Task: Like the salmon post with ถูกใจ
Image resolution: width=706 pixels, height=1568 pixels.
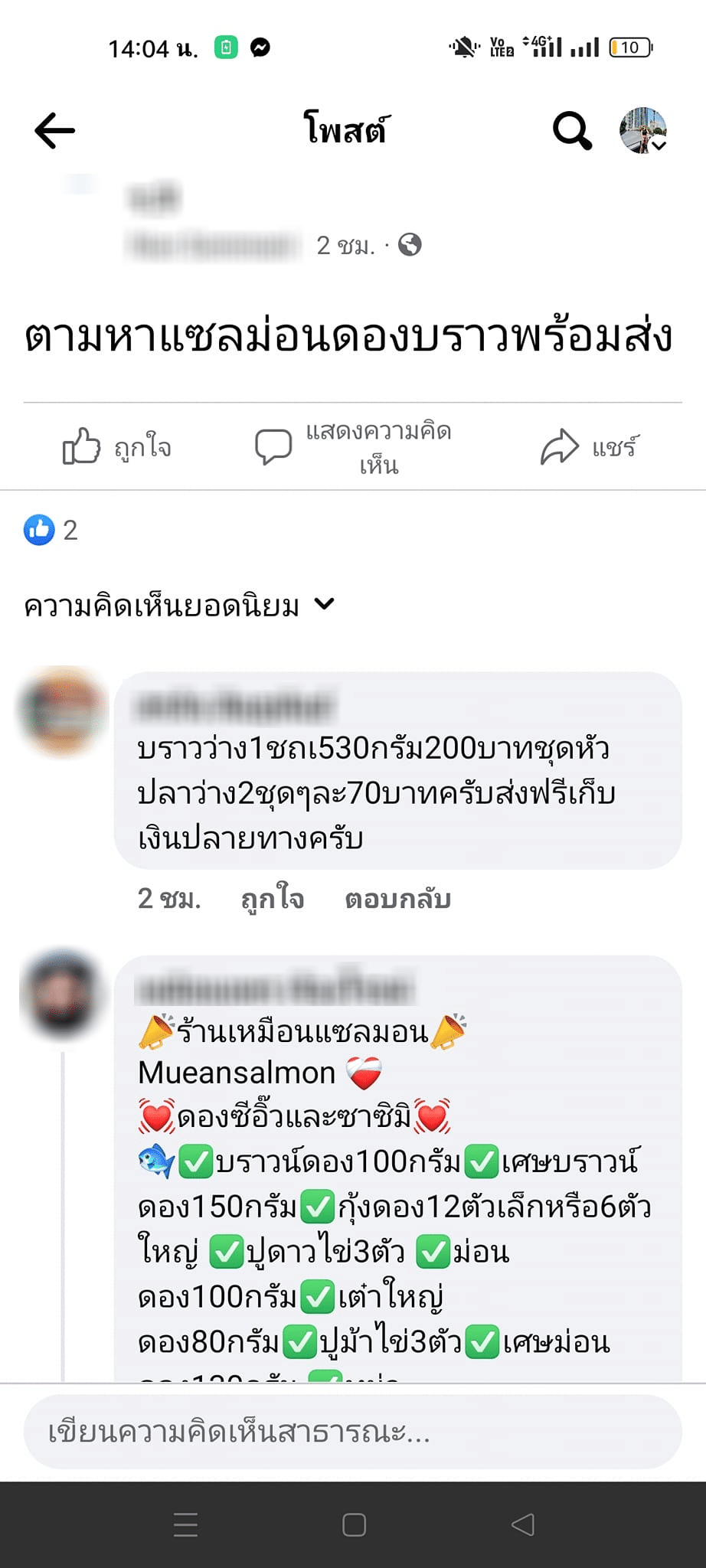Action: click(117, 447)
